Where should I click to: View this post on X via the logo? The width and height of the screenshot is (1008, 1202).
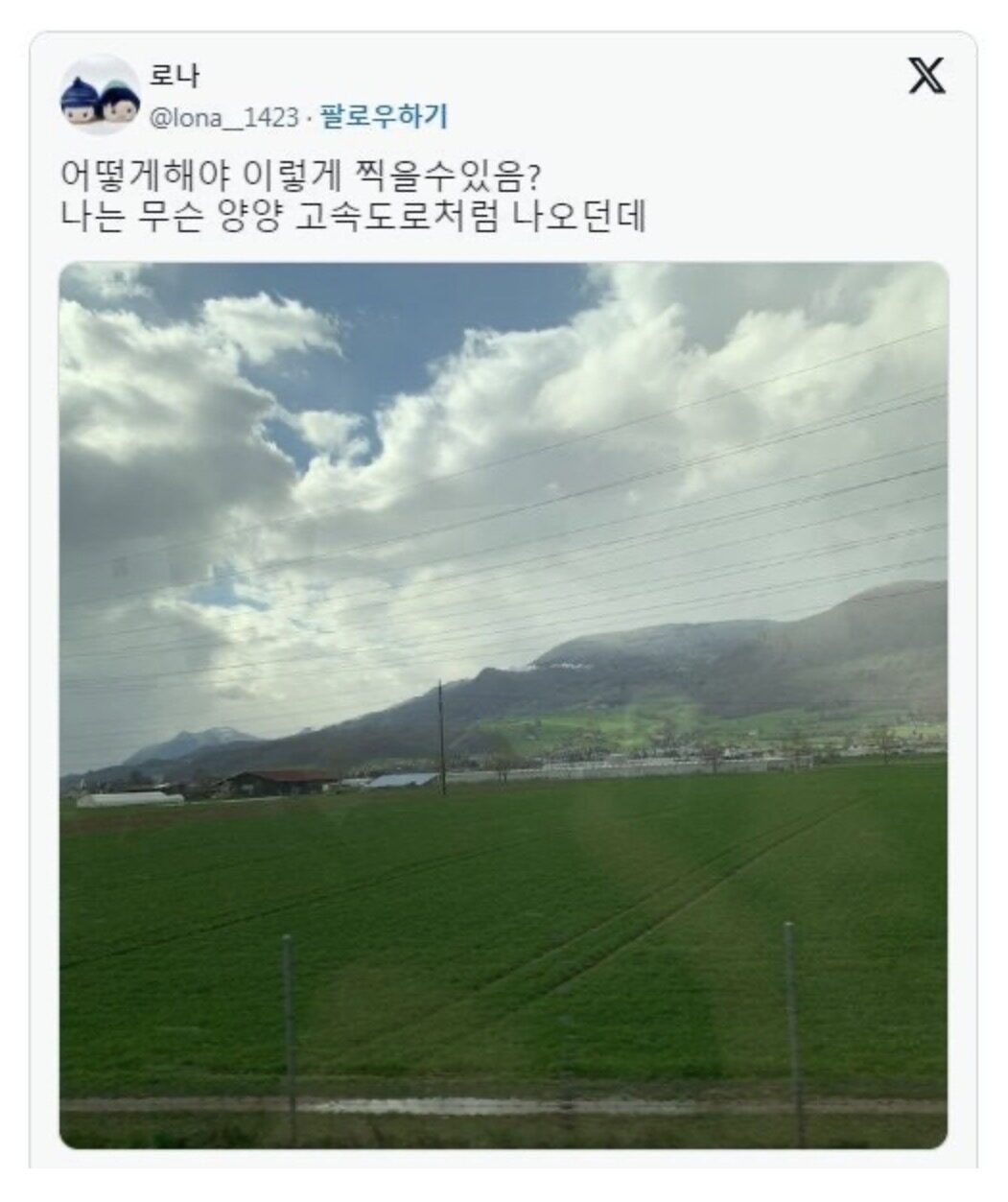pyautogui.click(x=926, y=76)
